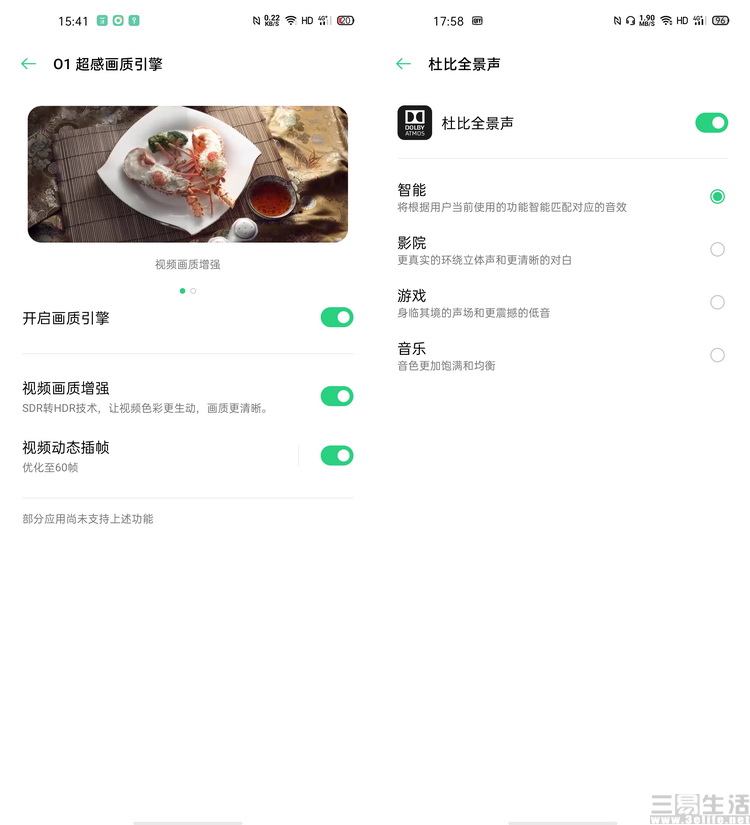
Task: Select the 音乐 sound mode
Action: pyautogui.click(x=717, y=355)
